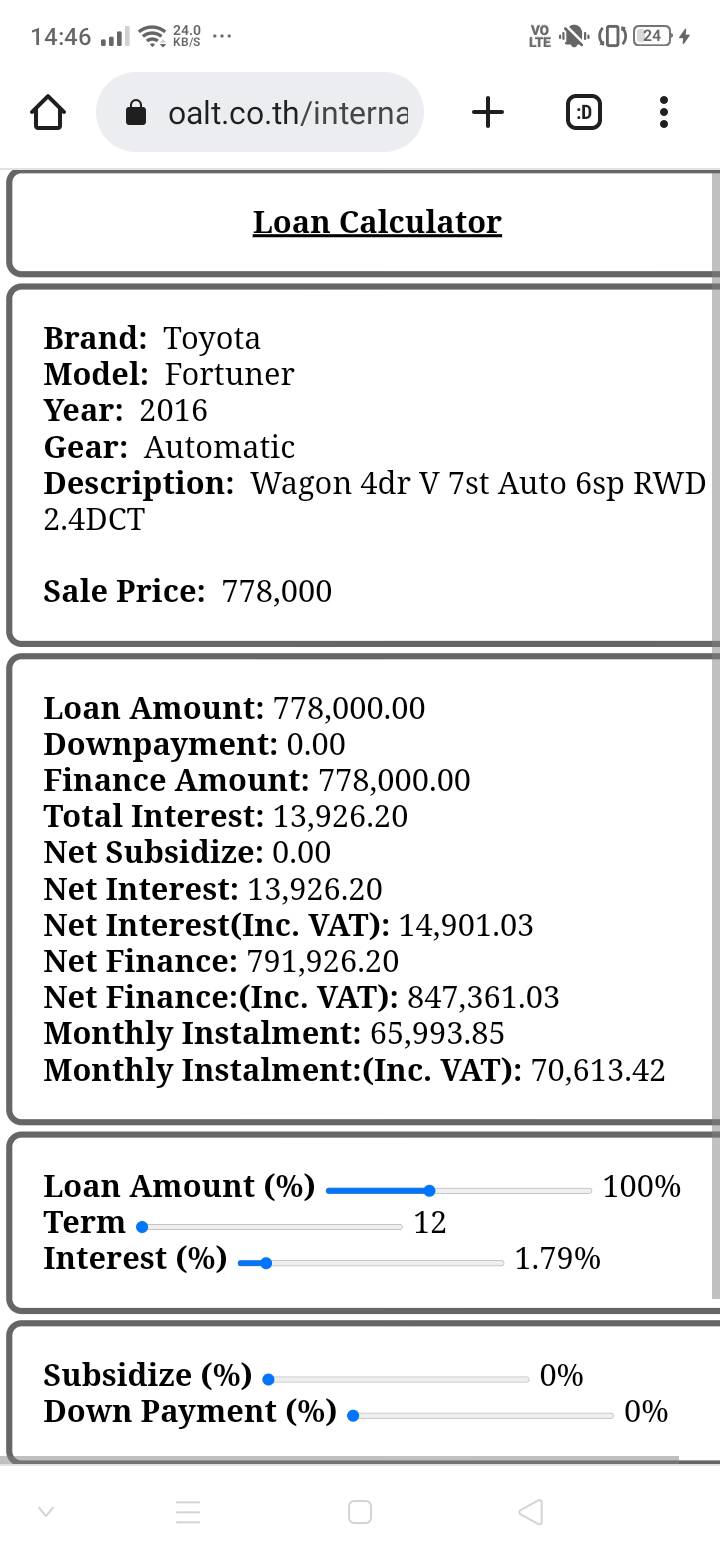Open the tab switcher
Viewport: 720px width, 1560px height.
584,112
